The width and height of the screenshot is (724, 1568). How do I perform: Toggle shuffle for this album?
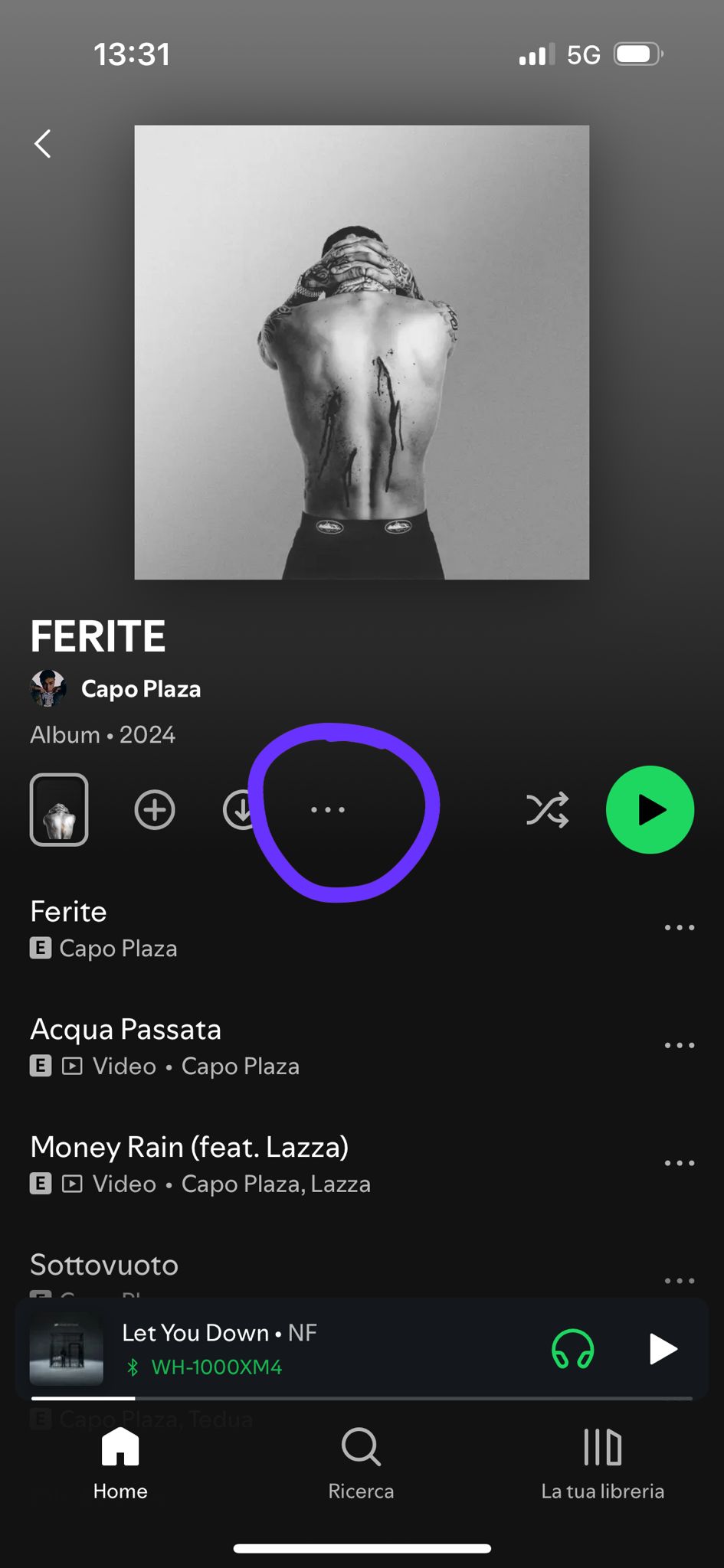[547, 810]
